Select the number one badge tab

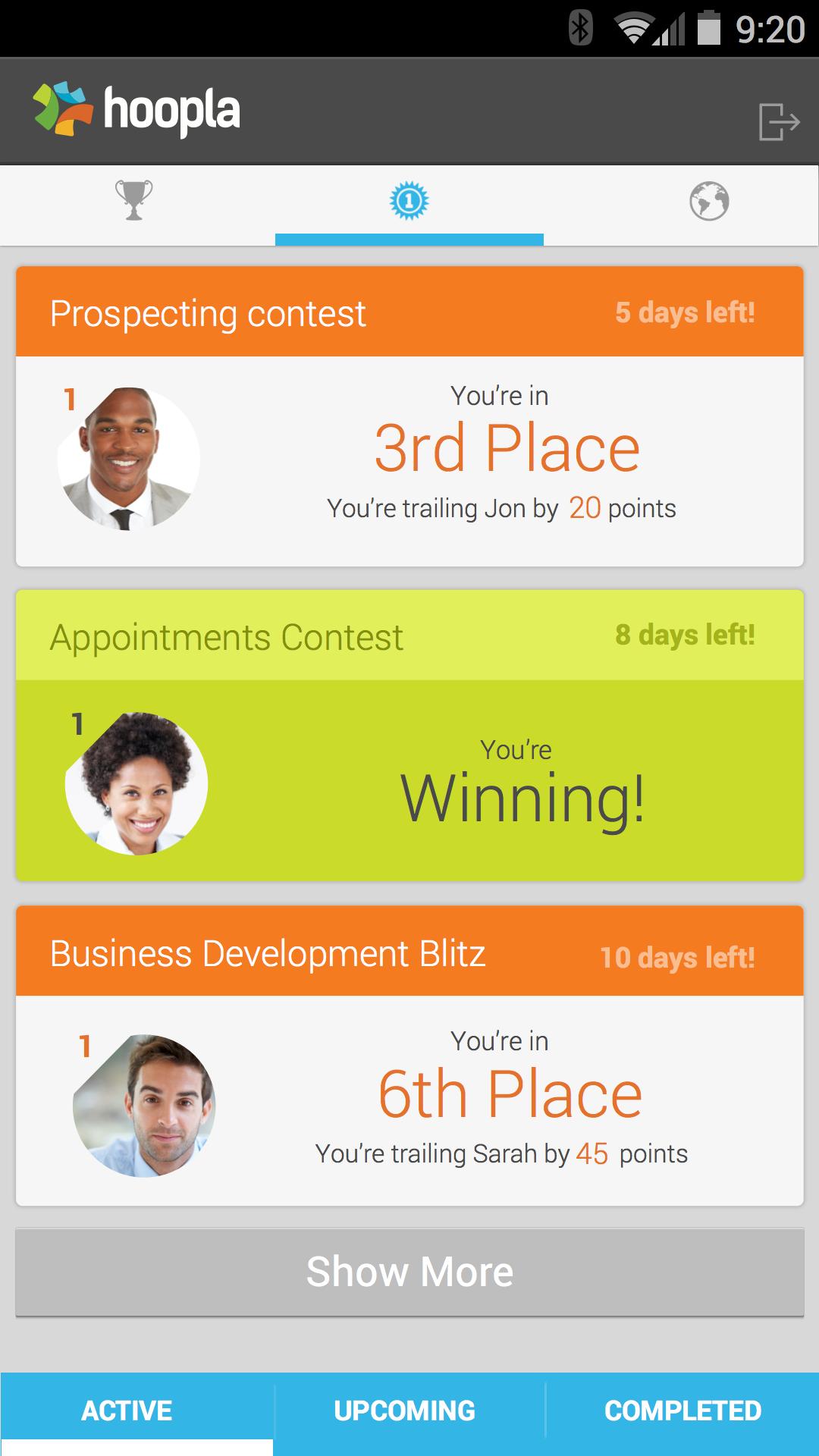(x=409, y=201)
